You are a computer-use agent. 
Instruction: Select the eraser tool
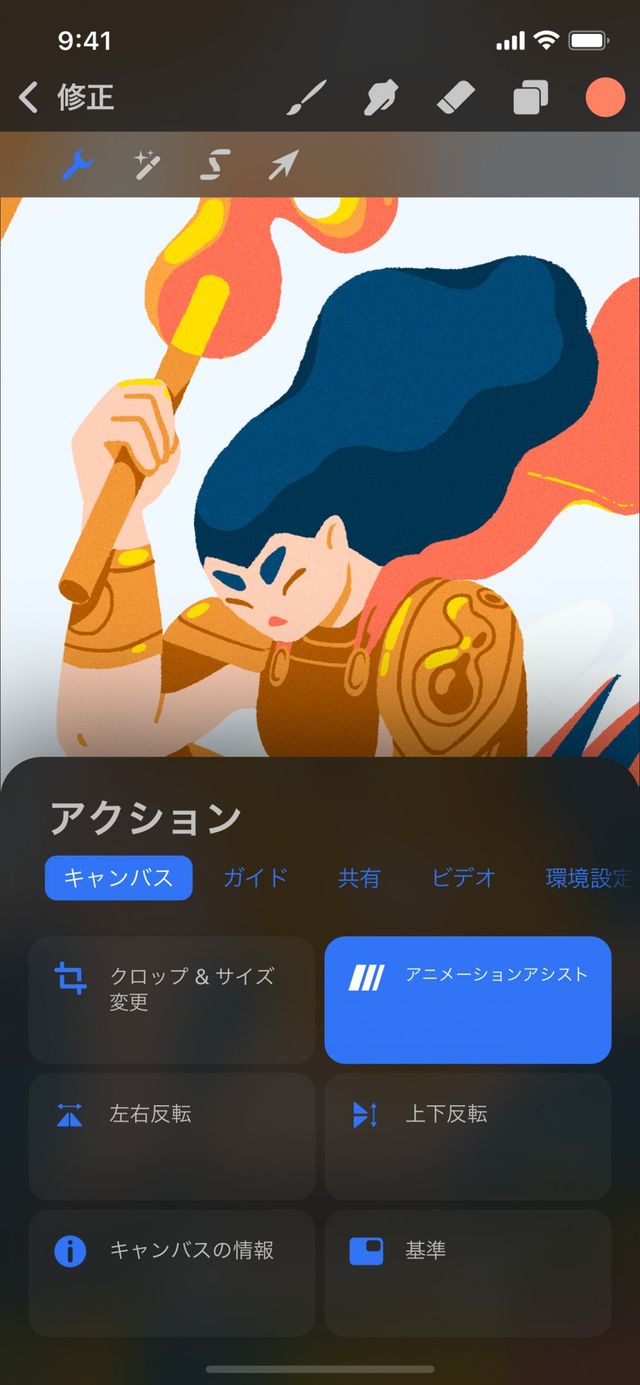457,98
